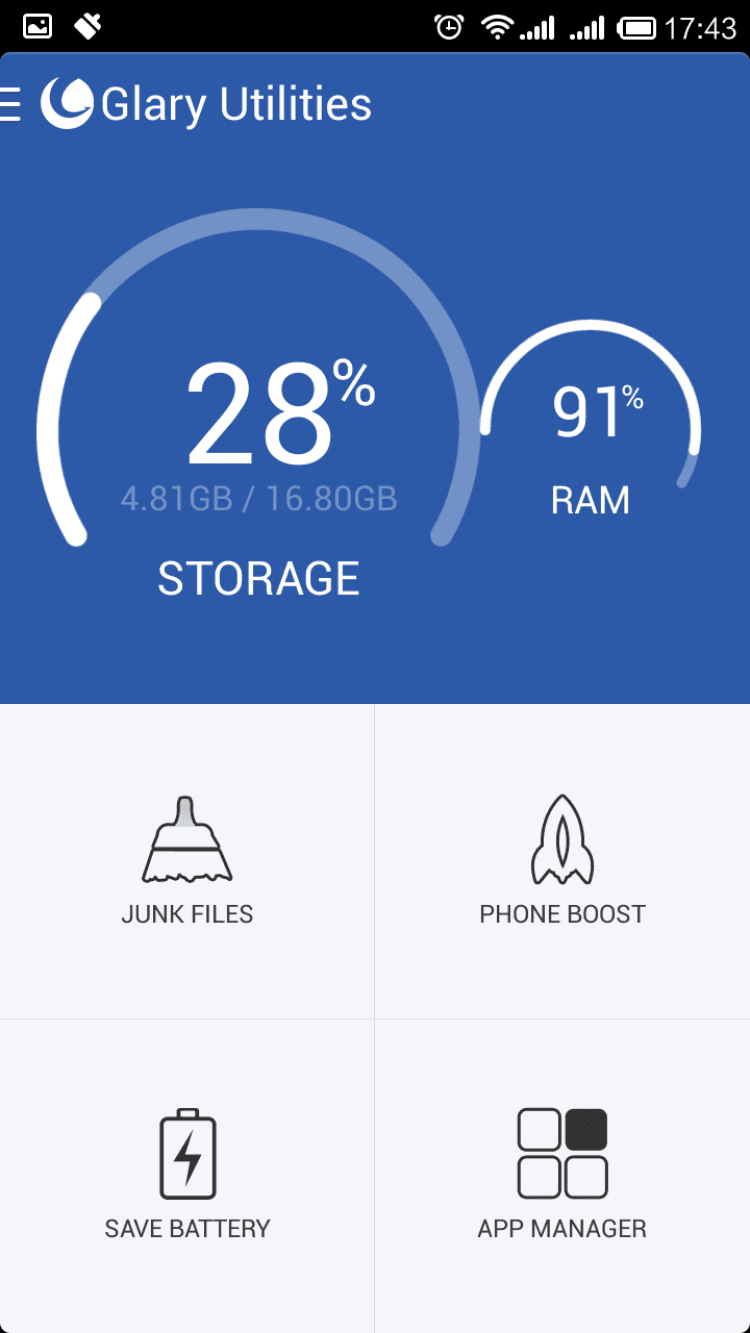The height and width of the screenshot is (1333, 750).
Task: Launch Phone Boost
Action: pyautogui.click(x=562, y=861)
